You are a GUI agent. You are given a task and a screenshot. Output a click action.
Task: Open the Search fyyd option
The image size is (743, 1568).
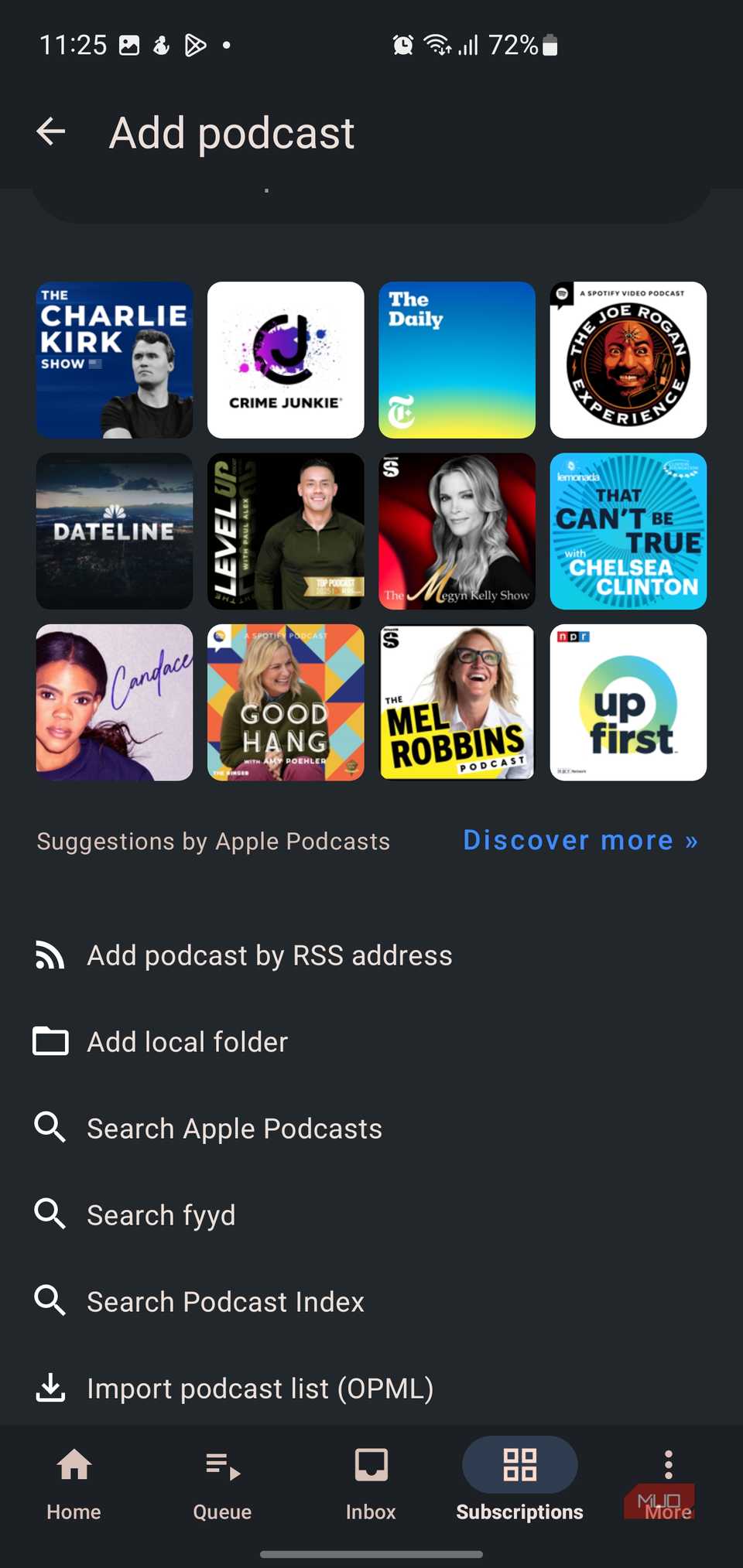[x=161, y=1215]
